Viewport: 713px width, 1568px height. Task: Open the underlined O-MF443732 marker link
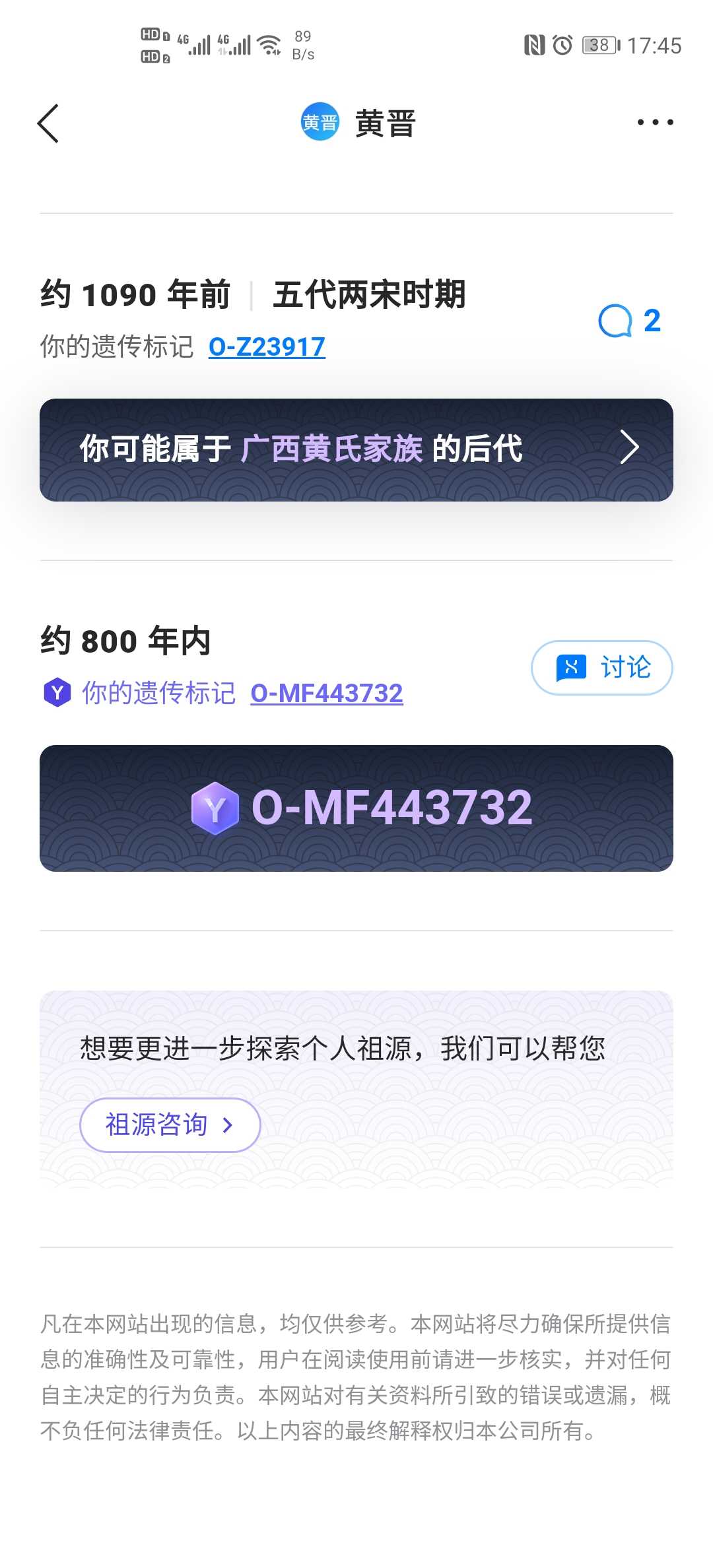[x=327, y=693]
